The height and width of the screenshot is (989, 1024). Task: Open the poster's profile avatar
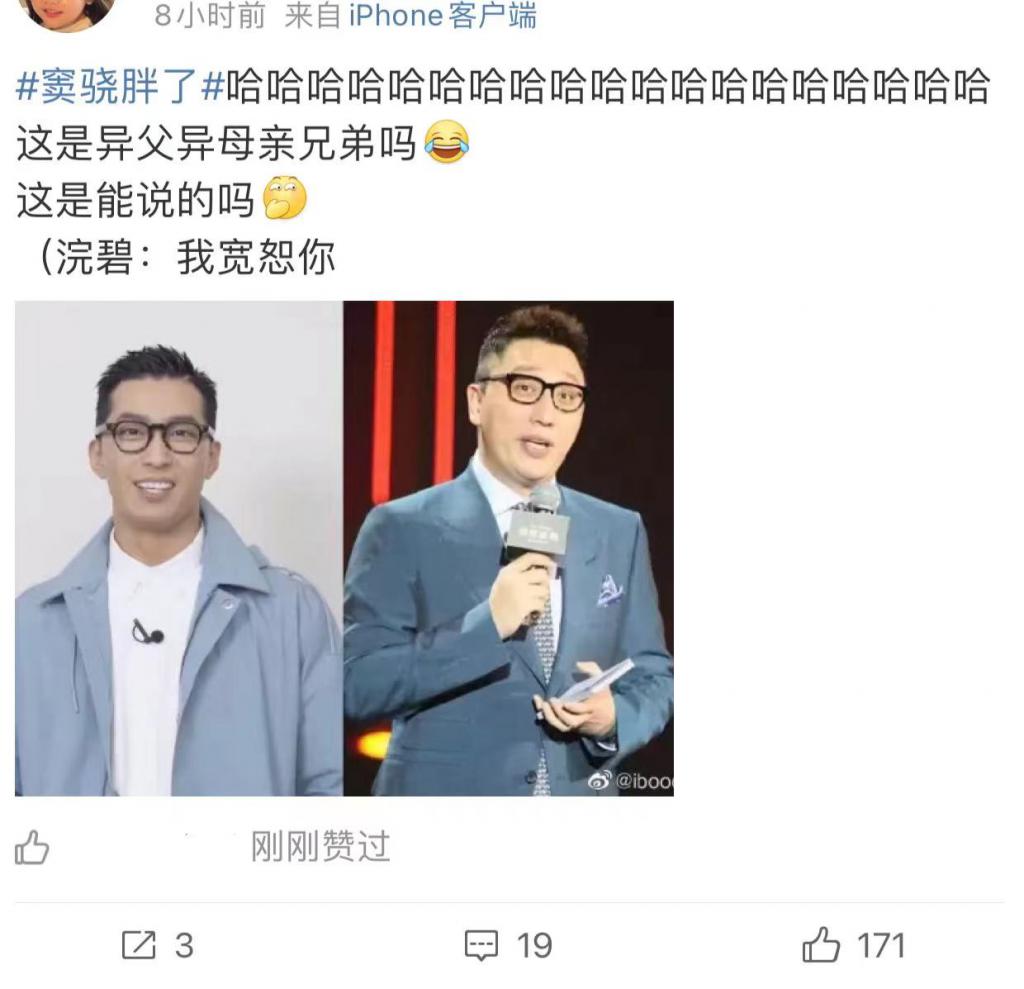pos(64,10)
